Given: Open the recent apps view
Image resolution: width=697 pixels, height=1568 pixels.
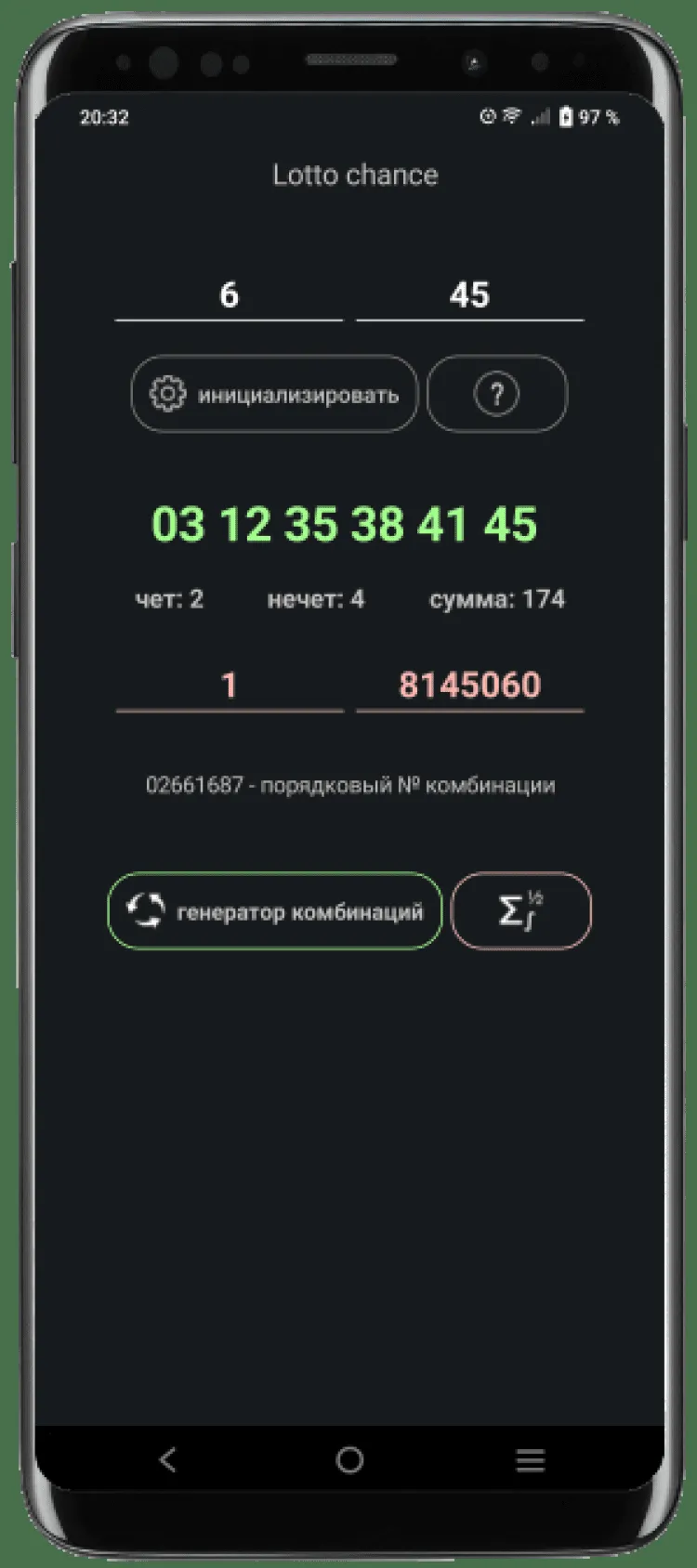Looking at the screenshot, I should click(x=530, y=1459).
